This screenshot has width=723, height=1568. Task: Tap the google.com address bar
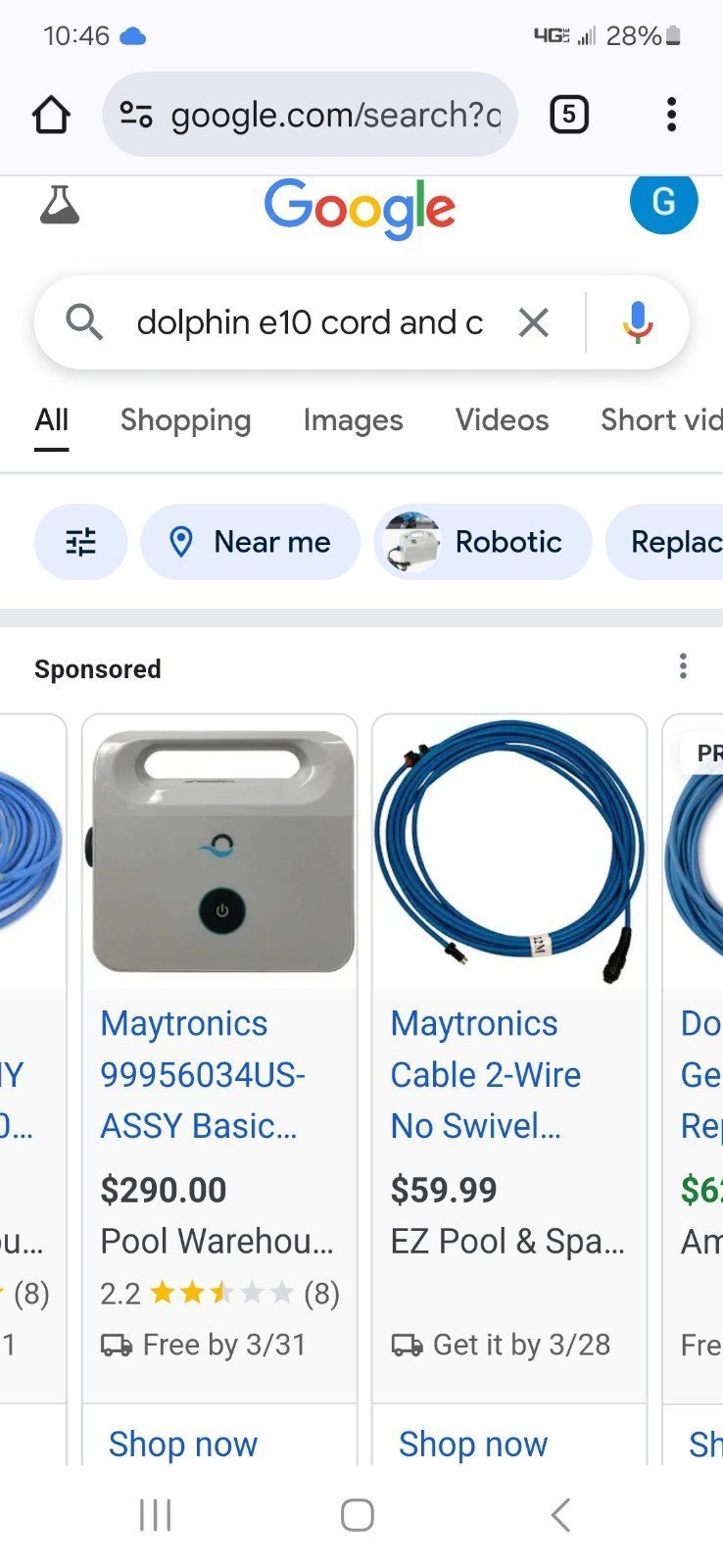[310, 115]
